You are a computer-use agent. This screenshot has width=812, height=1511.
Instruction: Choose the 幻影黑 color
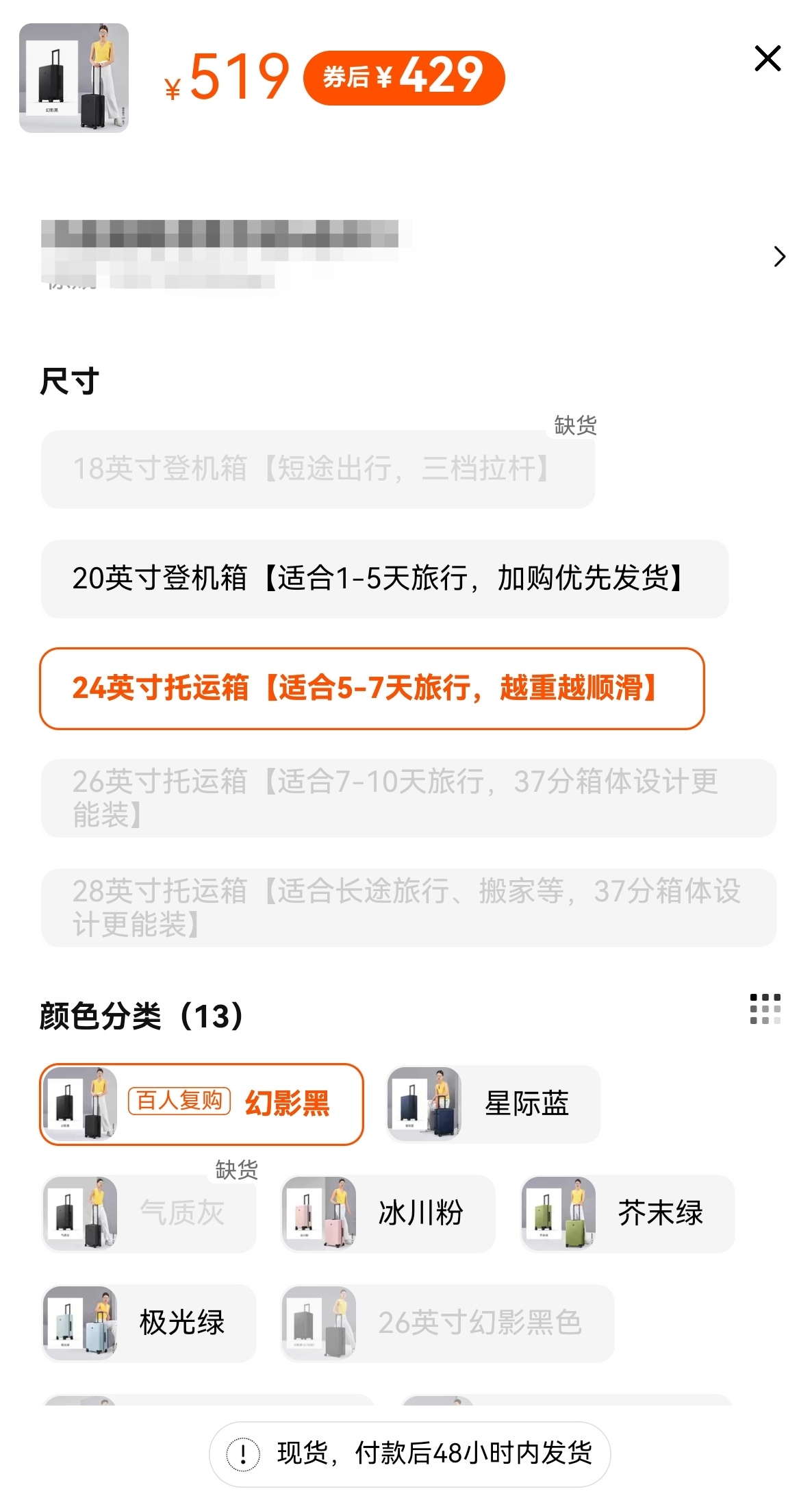[x=201, y=1104]
